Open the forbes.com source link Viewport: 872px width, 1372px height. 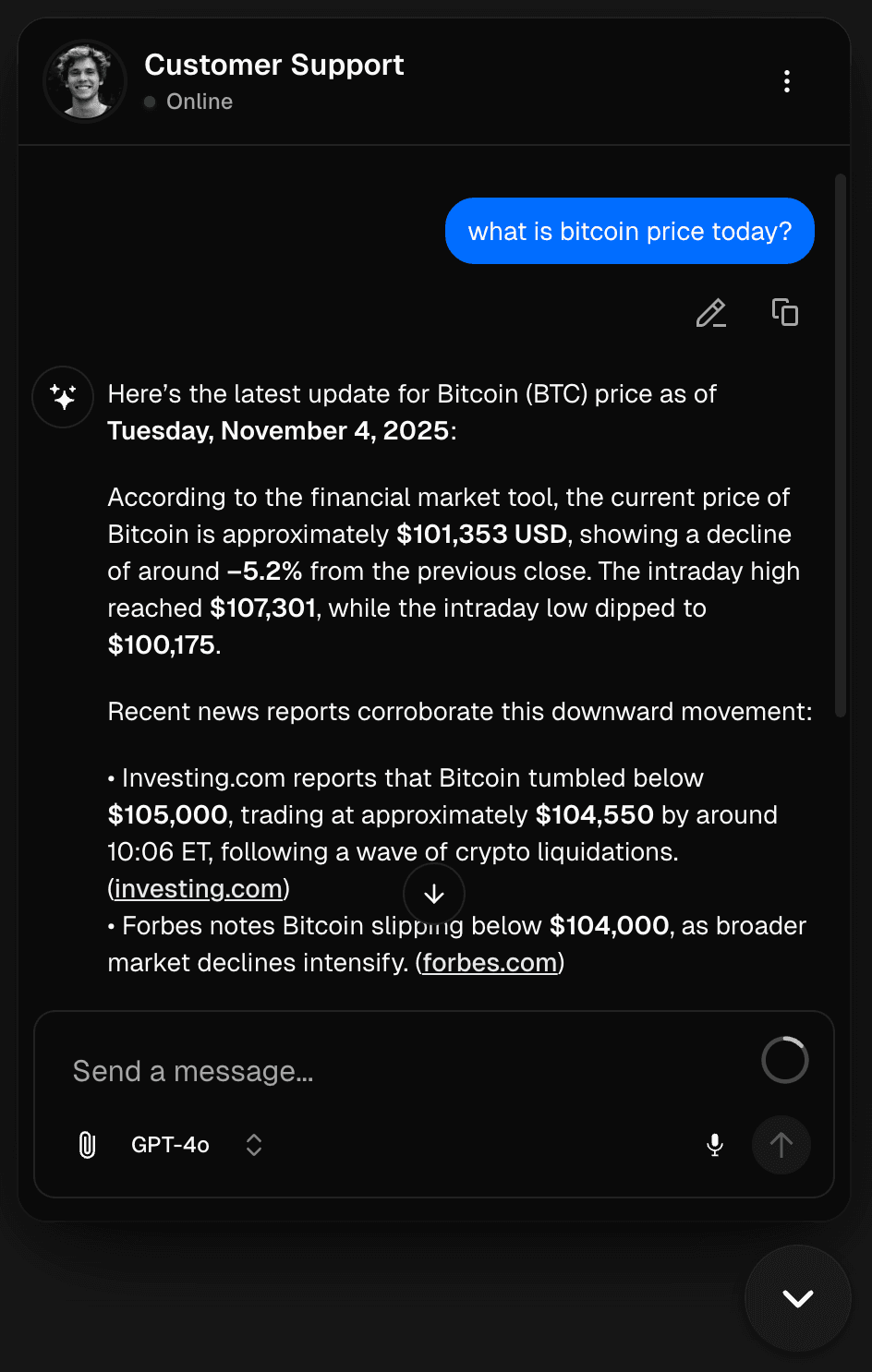click(x=490, y=962)
